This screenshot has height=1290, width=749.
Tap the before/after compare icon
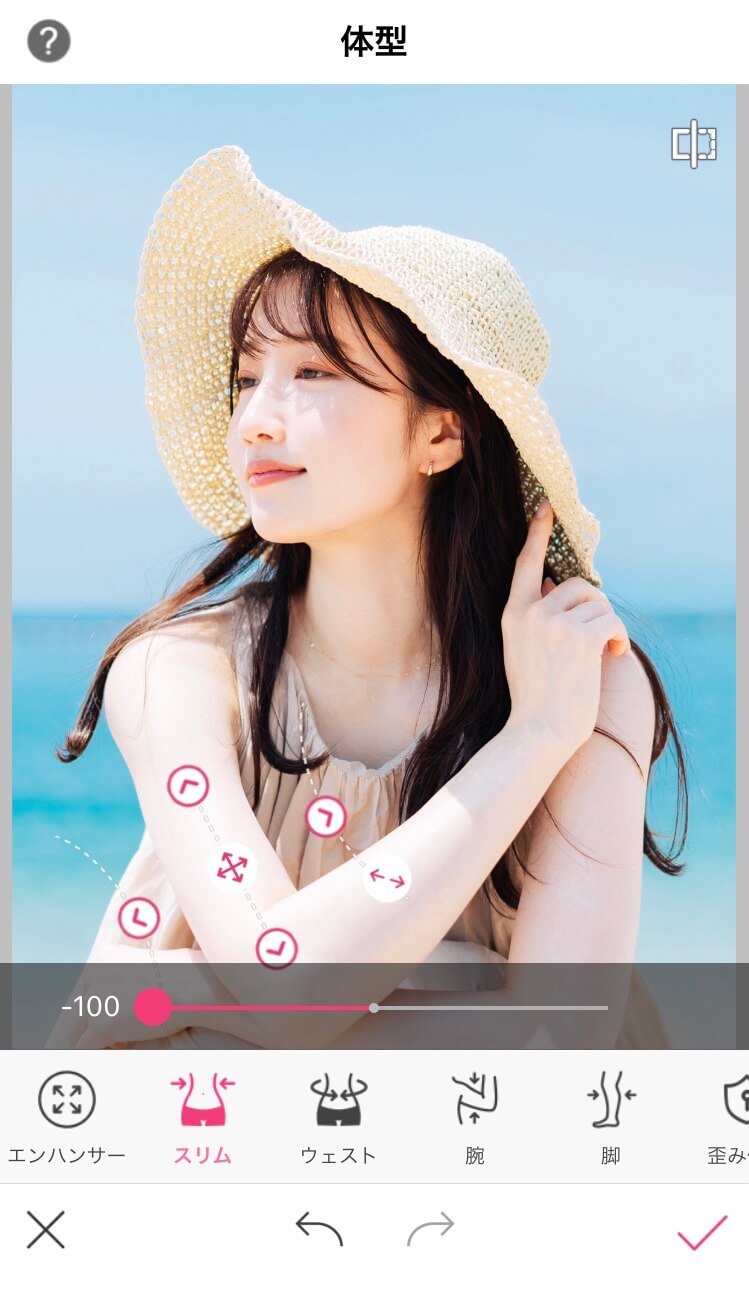694,145
